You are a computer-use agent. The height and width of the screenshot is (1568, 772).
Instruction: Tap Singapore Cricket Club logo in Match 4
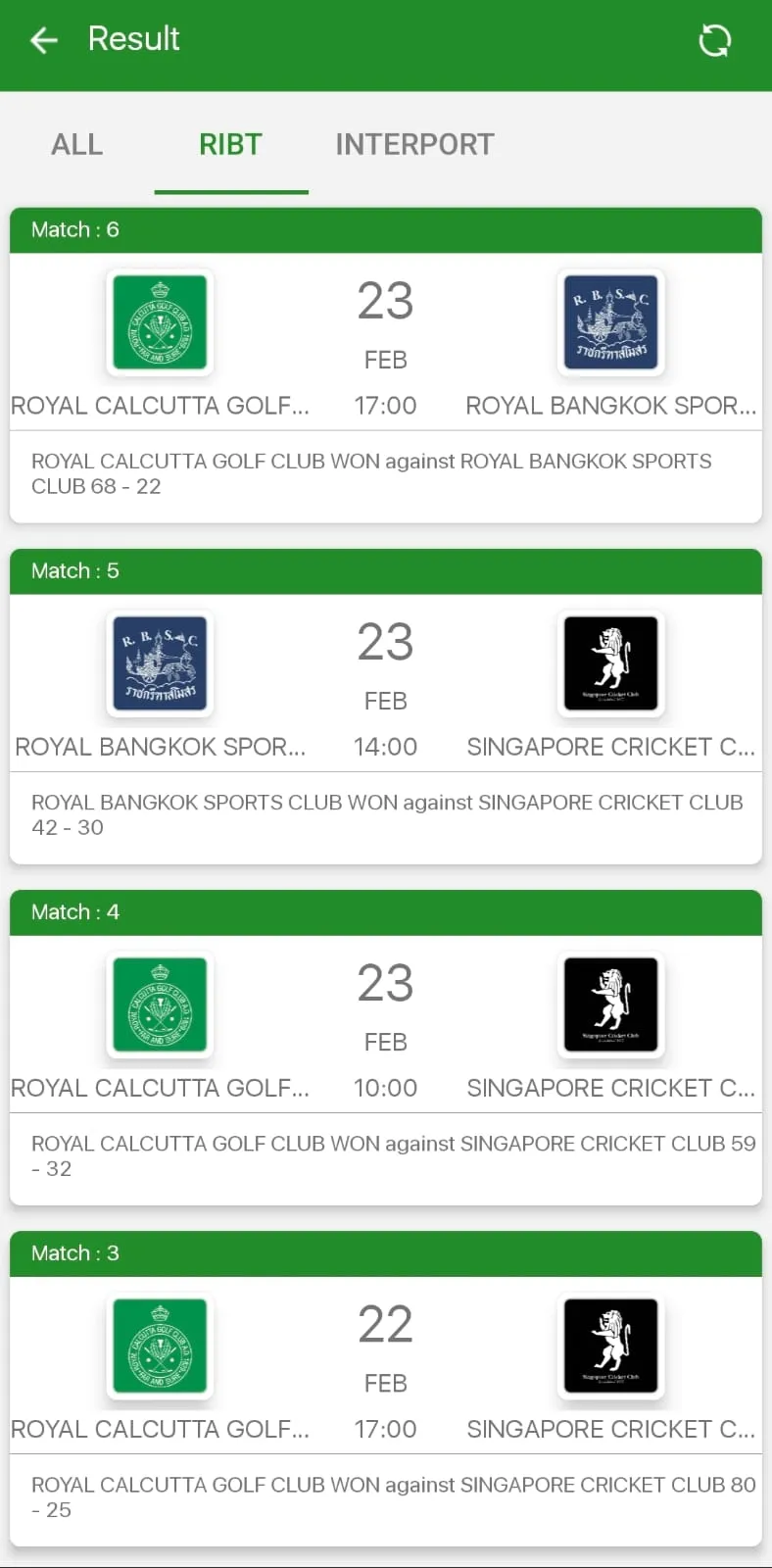pos(611,1005)
